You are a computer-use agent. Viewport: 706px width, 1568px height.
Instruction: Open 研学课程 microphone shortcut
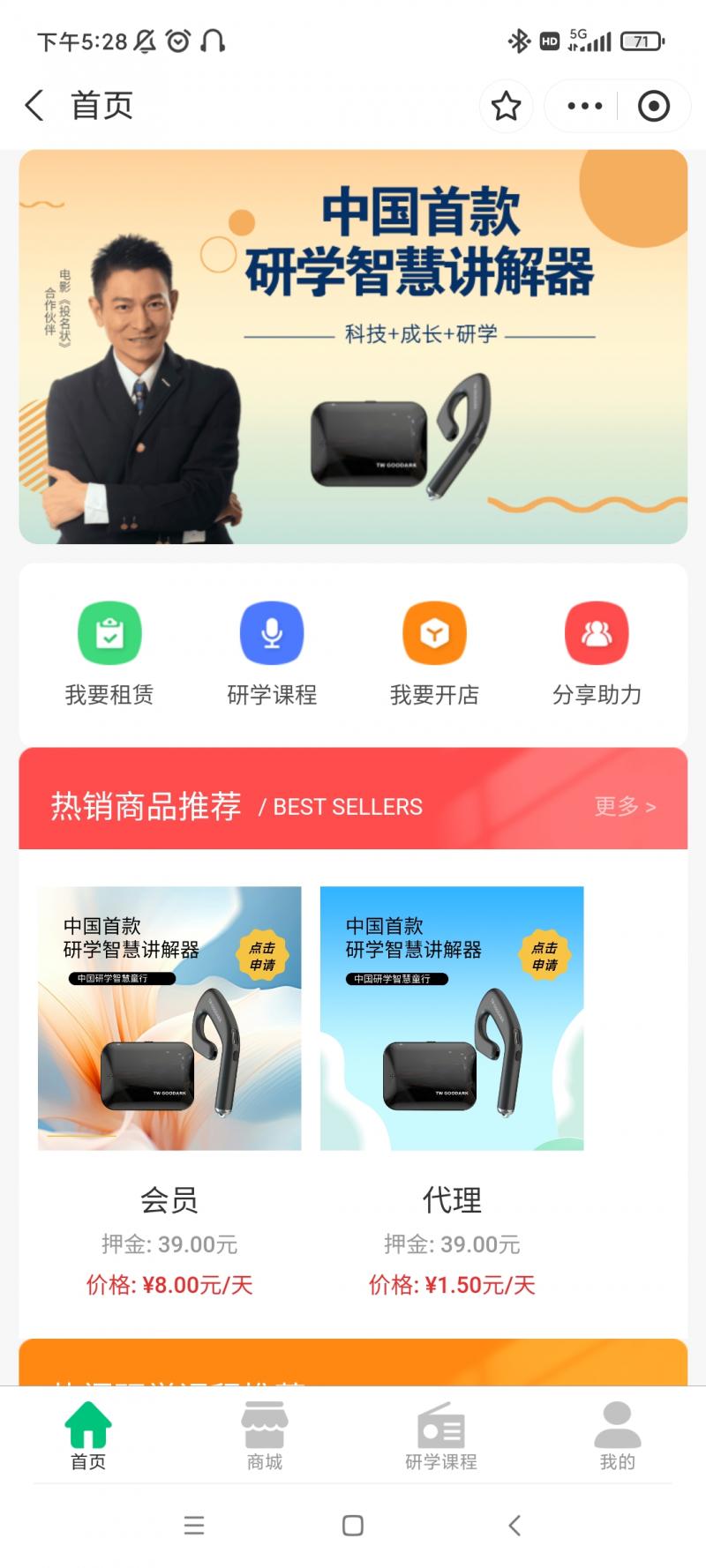[x=272, y=653]
